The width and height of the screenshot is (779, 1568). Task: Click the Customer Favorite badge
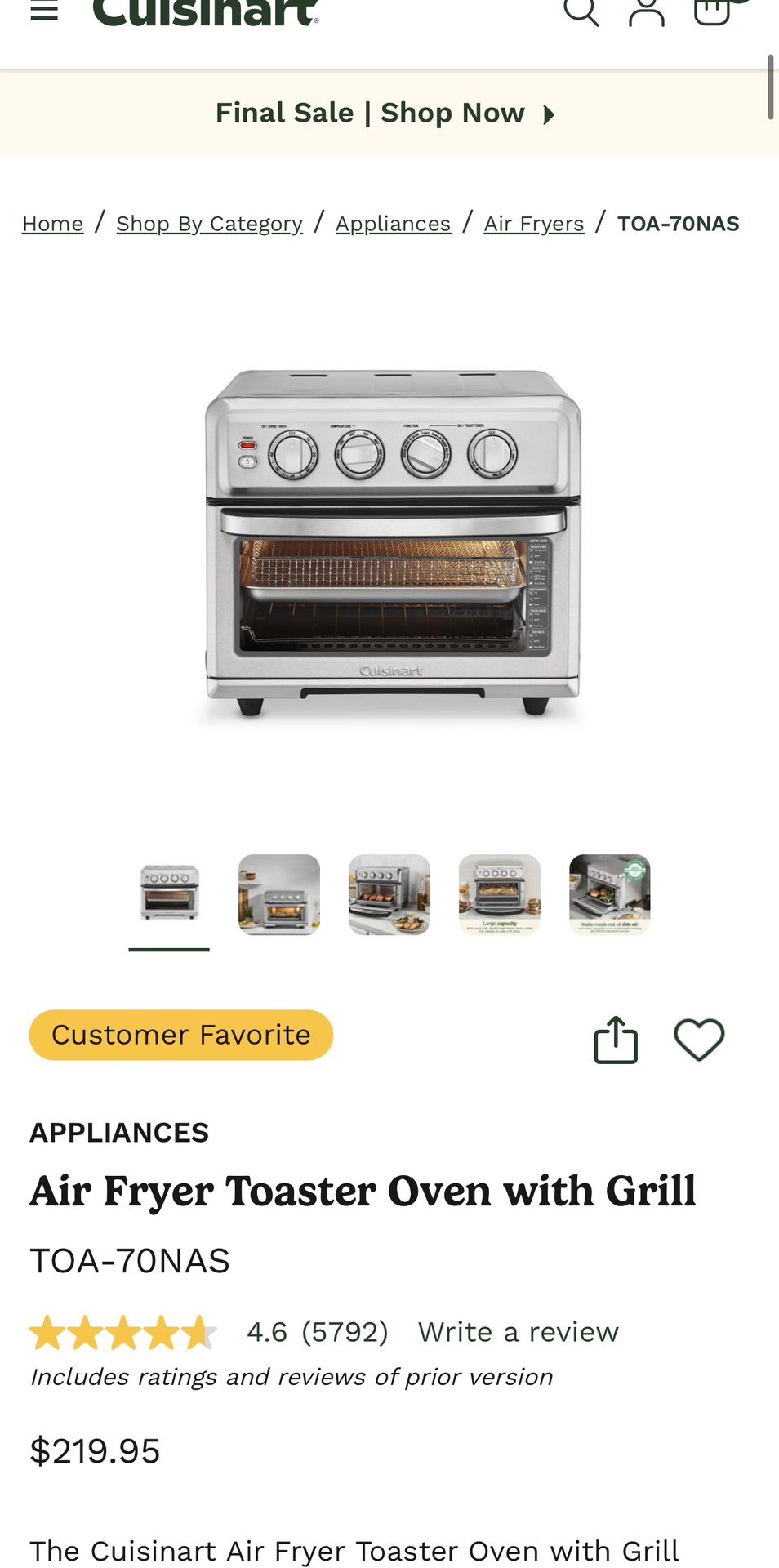pyautogui.click(x=180, y=1035)
